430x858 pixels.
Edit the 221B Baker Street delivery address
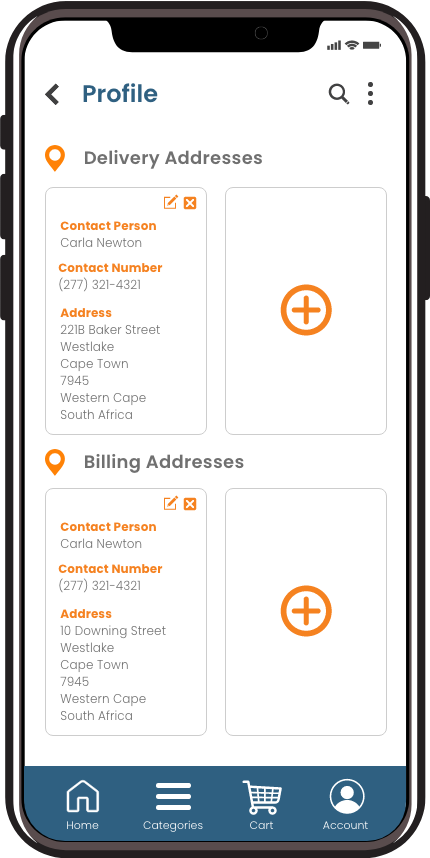tap(171, 202)
